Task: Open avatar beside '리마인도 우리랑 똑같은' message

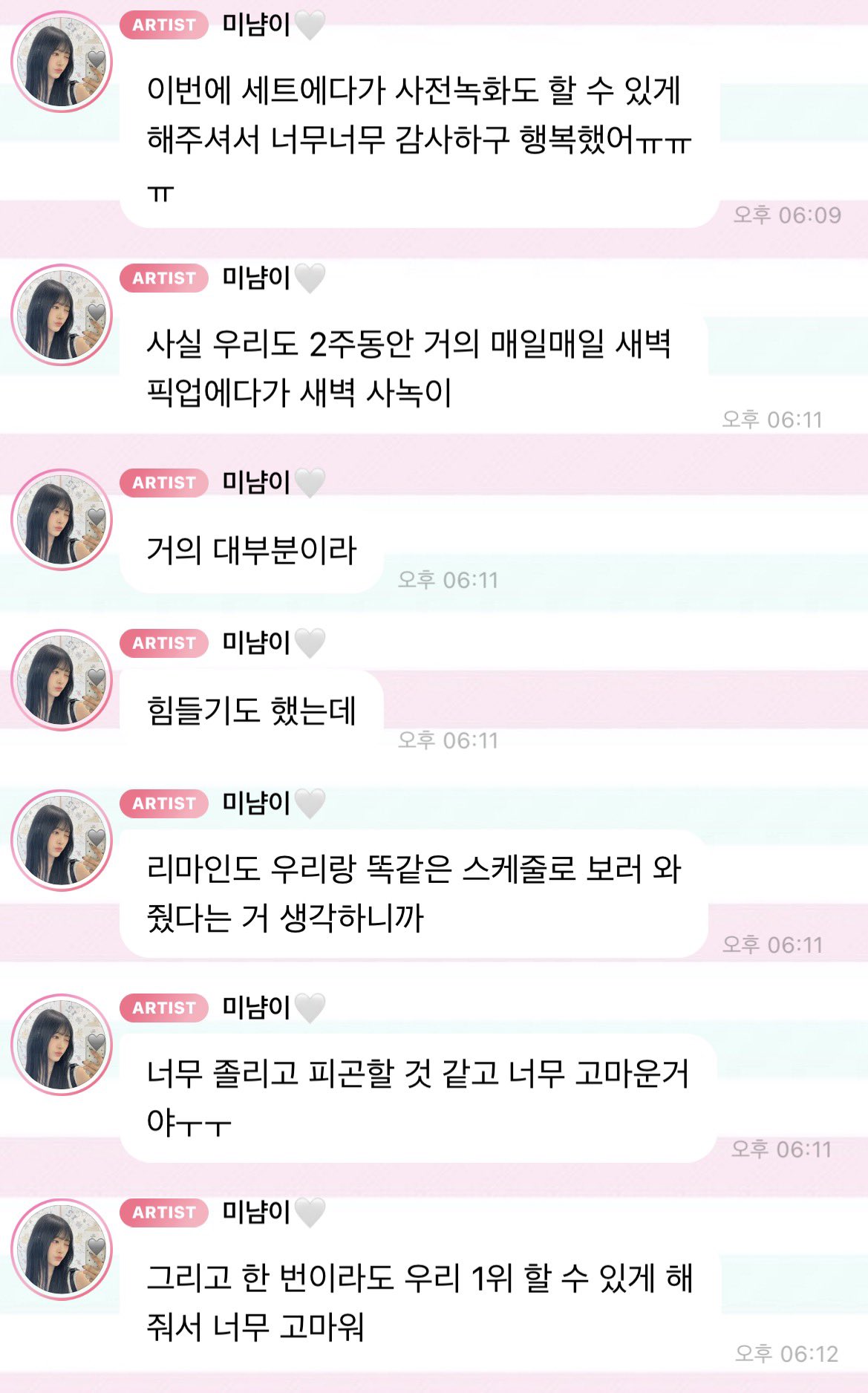Action: [62, 841]
